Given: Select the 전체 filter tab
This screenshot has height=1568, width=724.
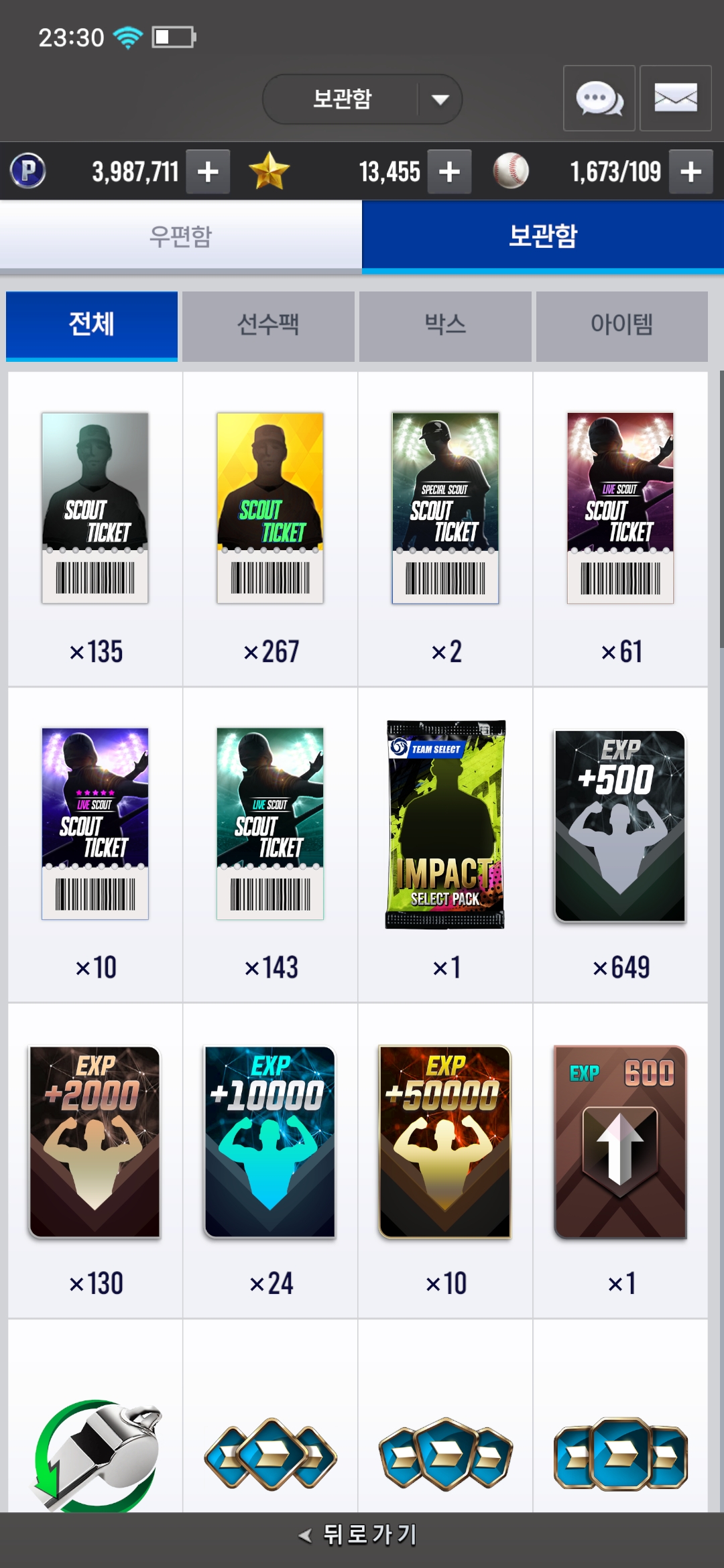Looking at the screenshot, I should coord(92,326).
